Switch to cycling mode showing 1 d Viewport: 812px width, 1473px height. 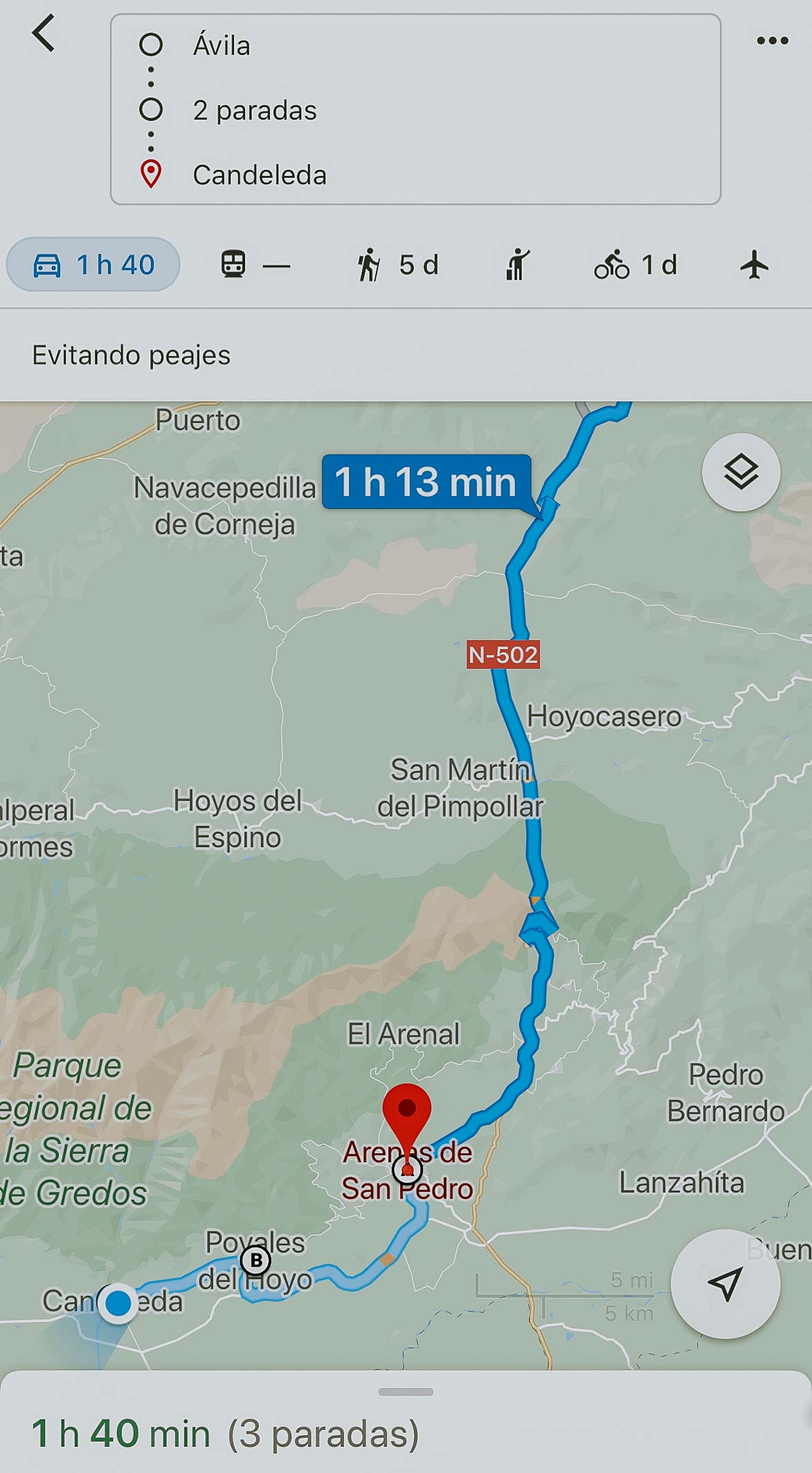pyautogui.click(x=635, y=264)
